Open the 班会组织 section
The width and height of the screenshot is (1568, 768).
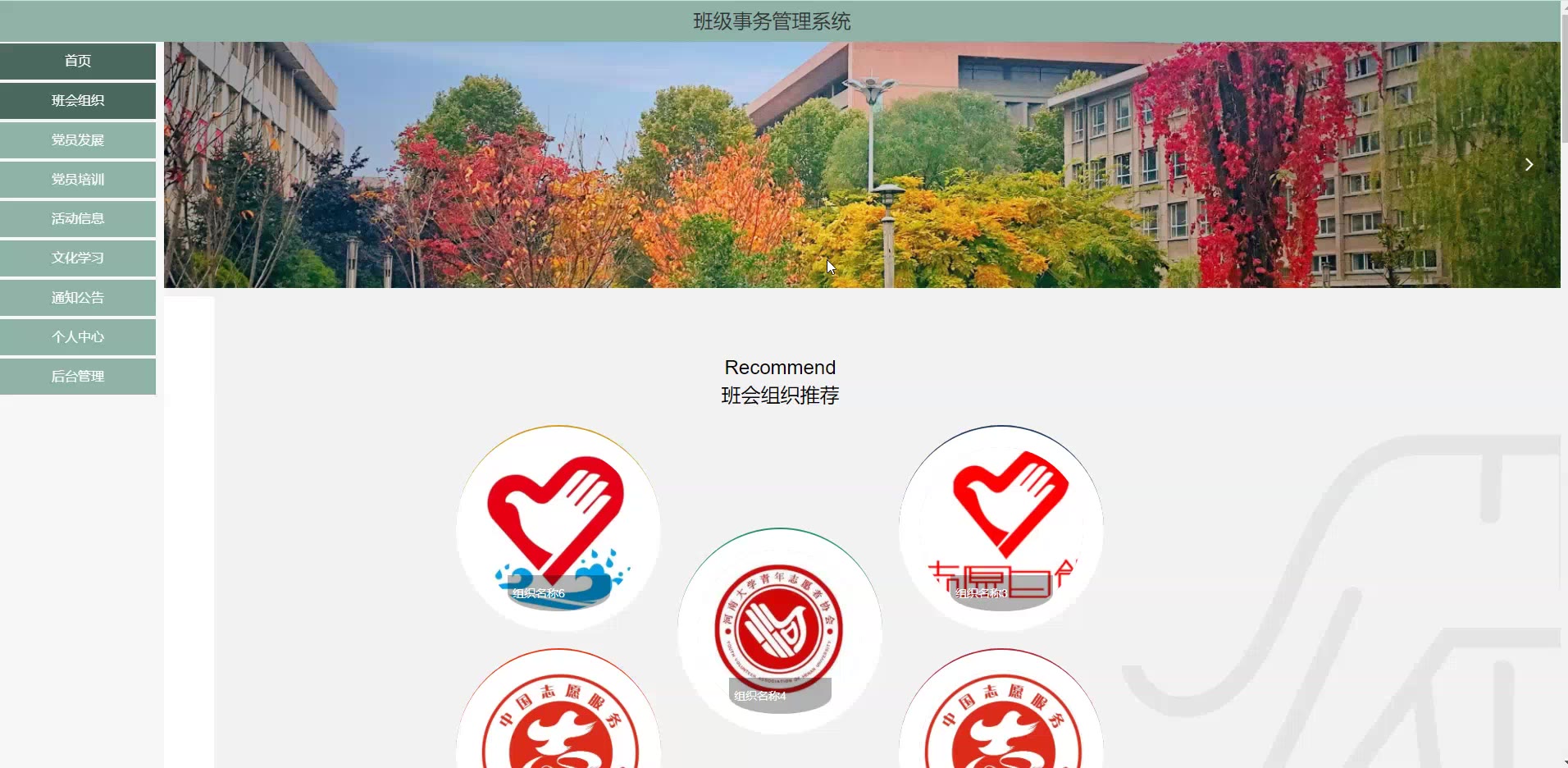[78, 100]
